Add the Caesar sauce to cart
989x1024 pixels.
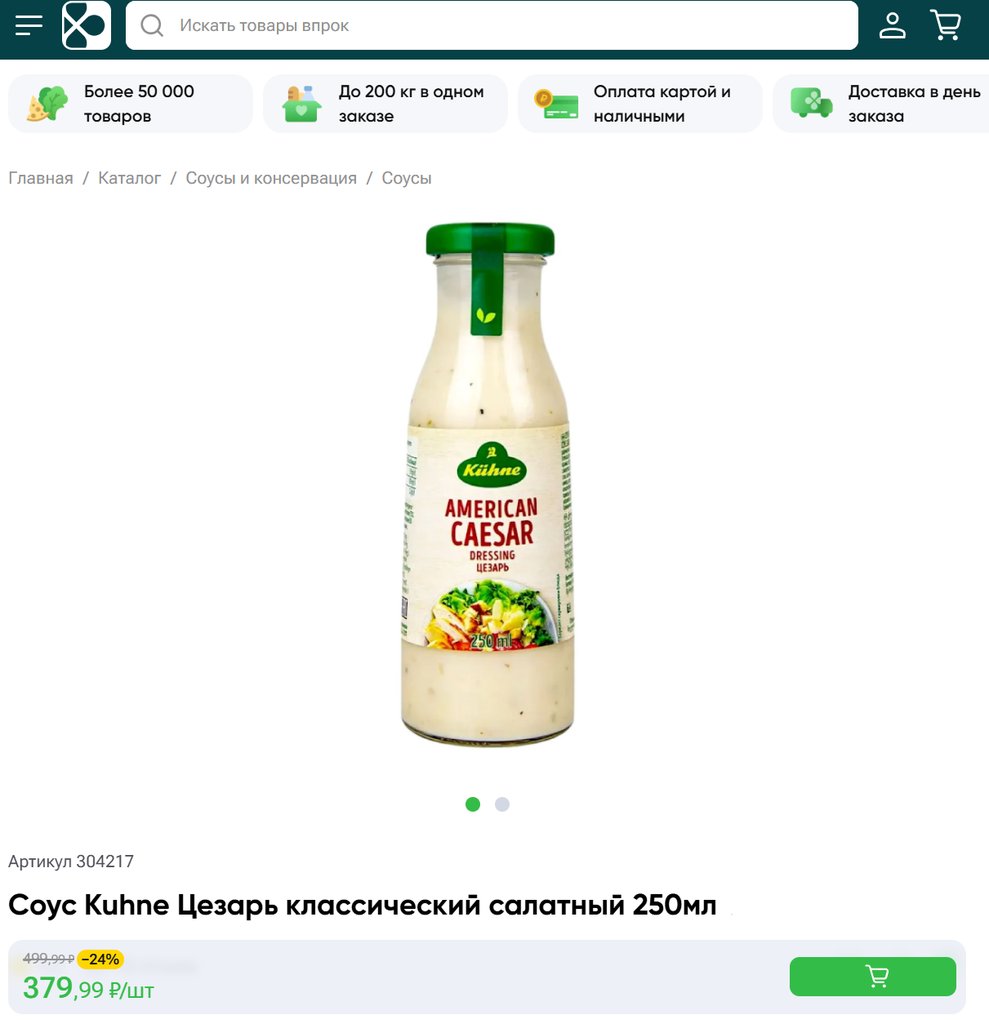872,977
